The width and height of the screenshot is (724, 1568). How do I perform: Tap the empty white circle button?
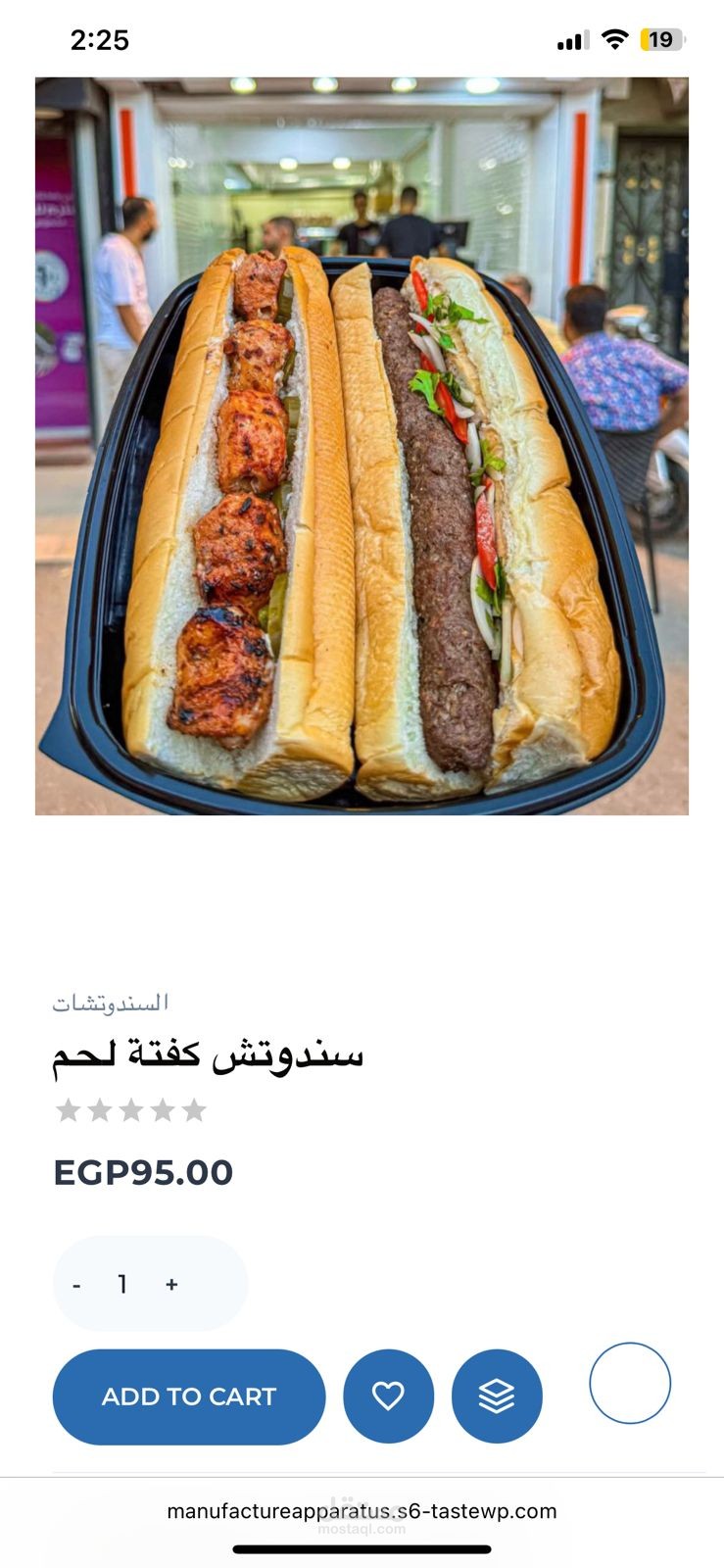(x=630, y=1383)
